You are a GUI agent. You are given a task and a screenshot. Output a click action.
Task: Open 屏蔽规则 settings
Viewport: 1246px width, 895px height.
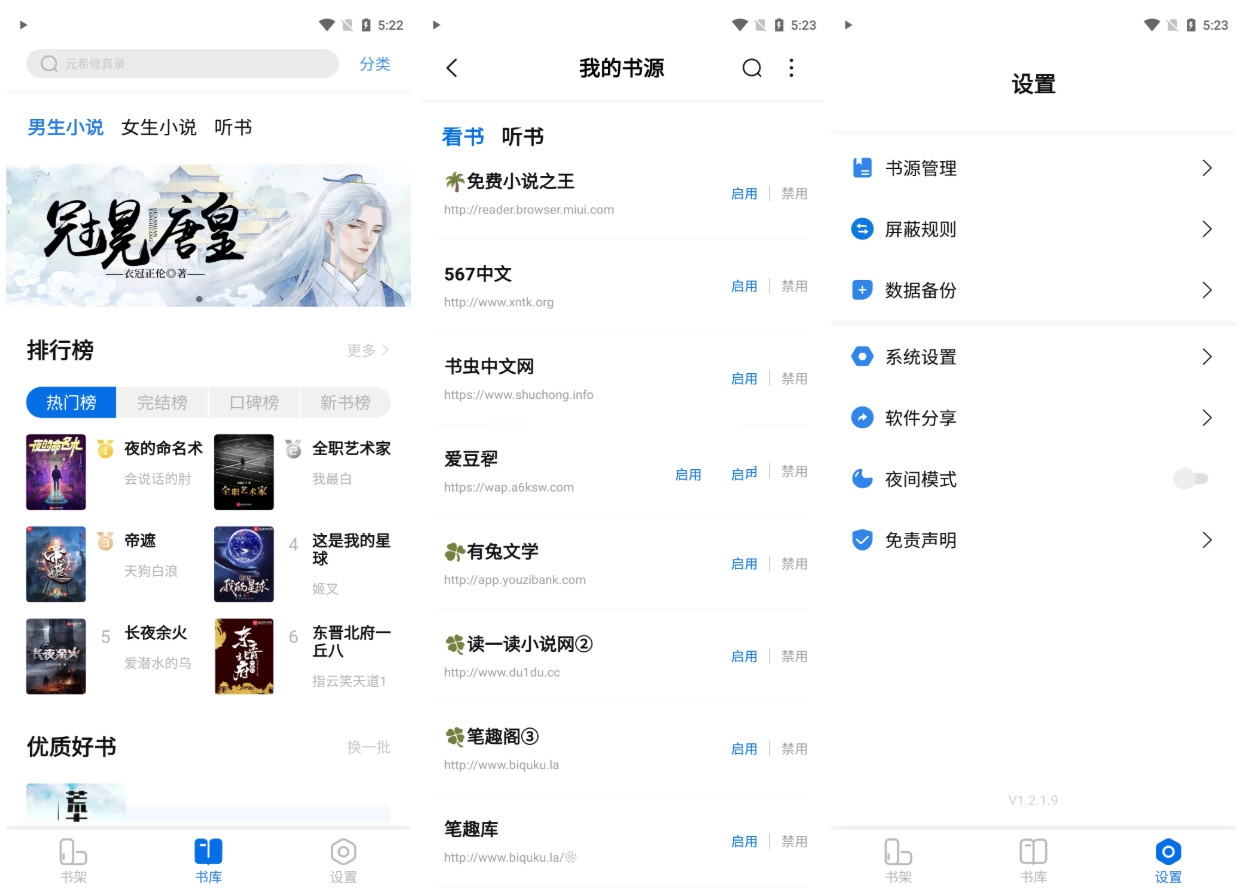coord(1033,229)
